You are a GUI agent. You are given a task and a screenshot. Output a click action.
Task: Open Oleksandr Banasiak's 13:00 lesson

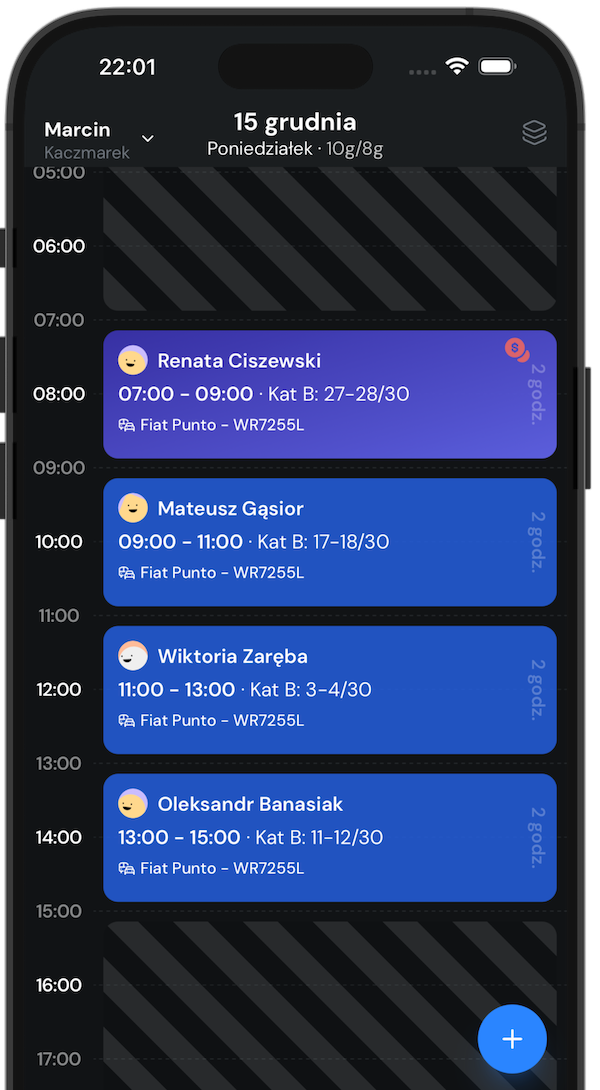point(329,838)
